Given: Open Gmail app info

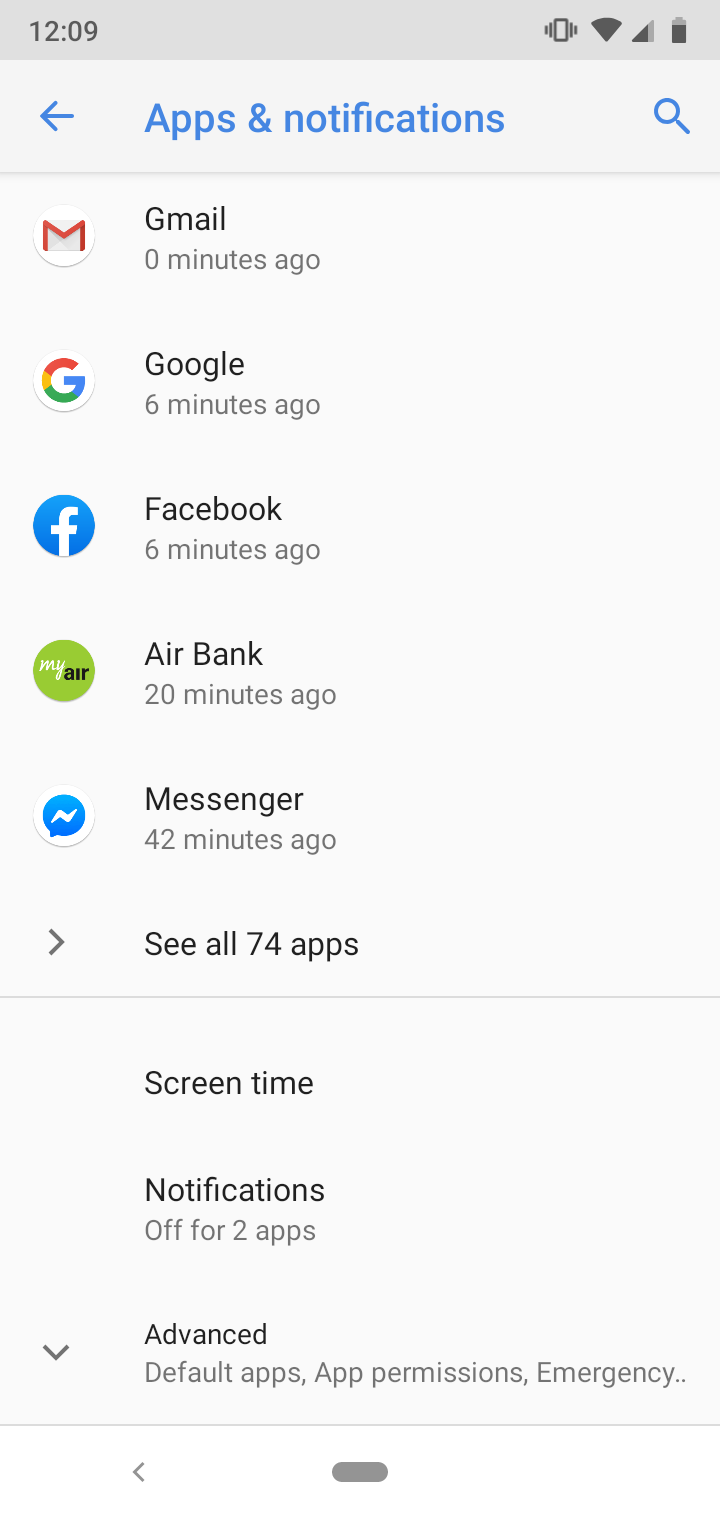Looking at the screenshot, I should 360,238.
